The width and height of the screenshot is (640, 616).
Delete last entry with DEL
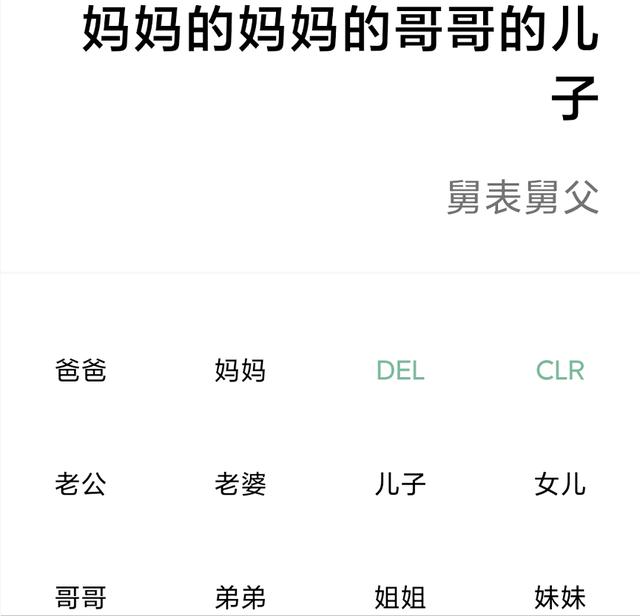pyautogui.click(x=400, y=371)
